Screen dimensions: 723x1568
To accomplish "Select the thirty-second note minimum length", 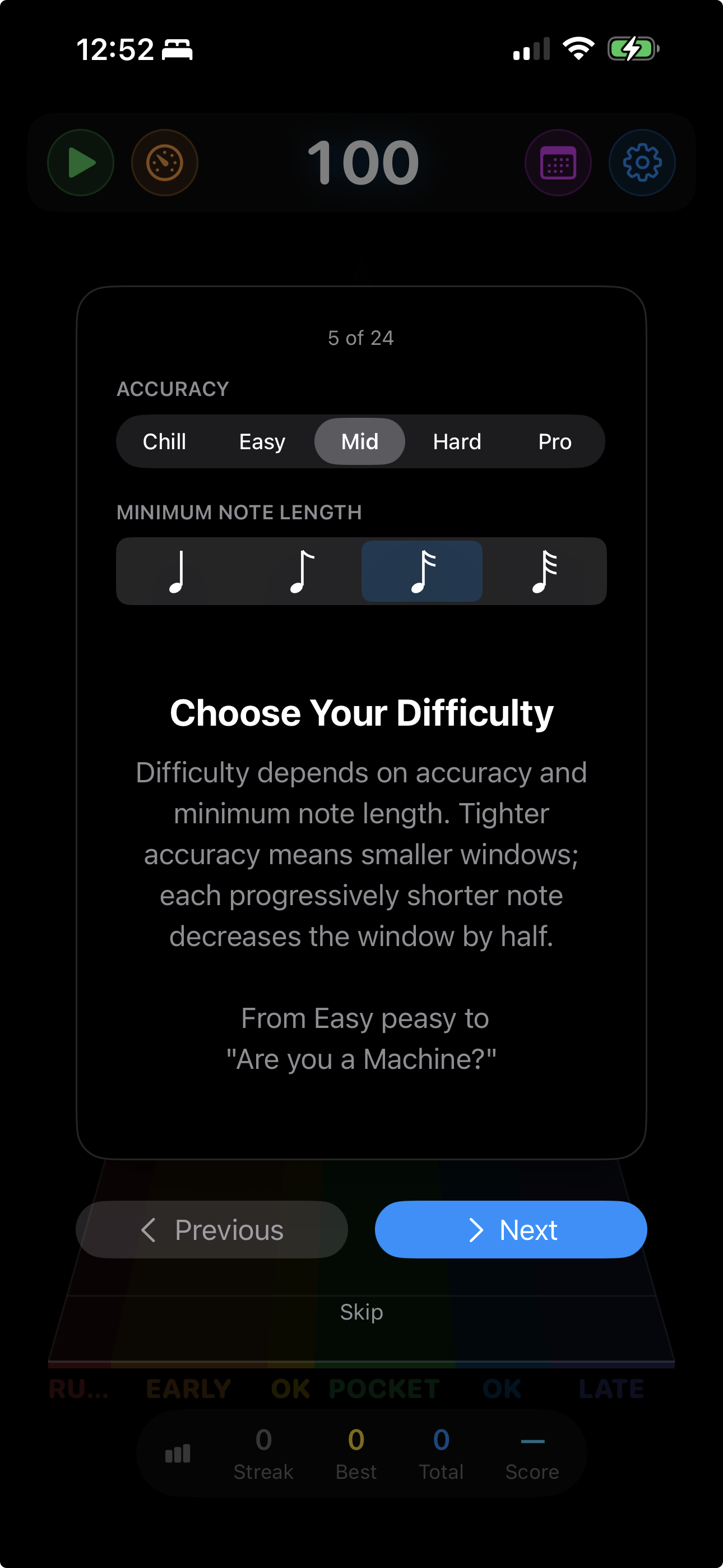I will (x=544, y=571).
